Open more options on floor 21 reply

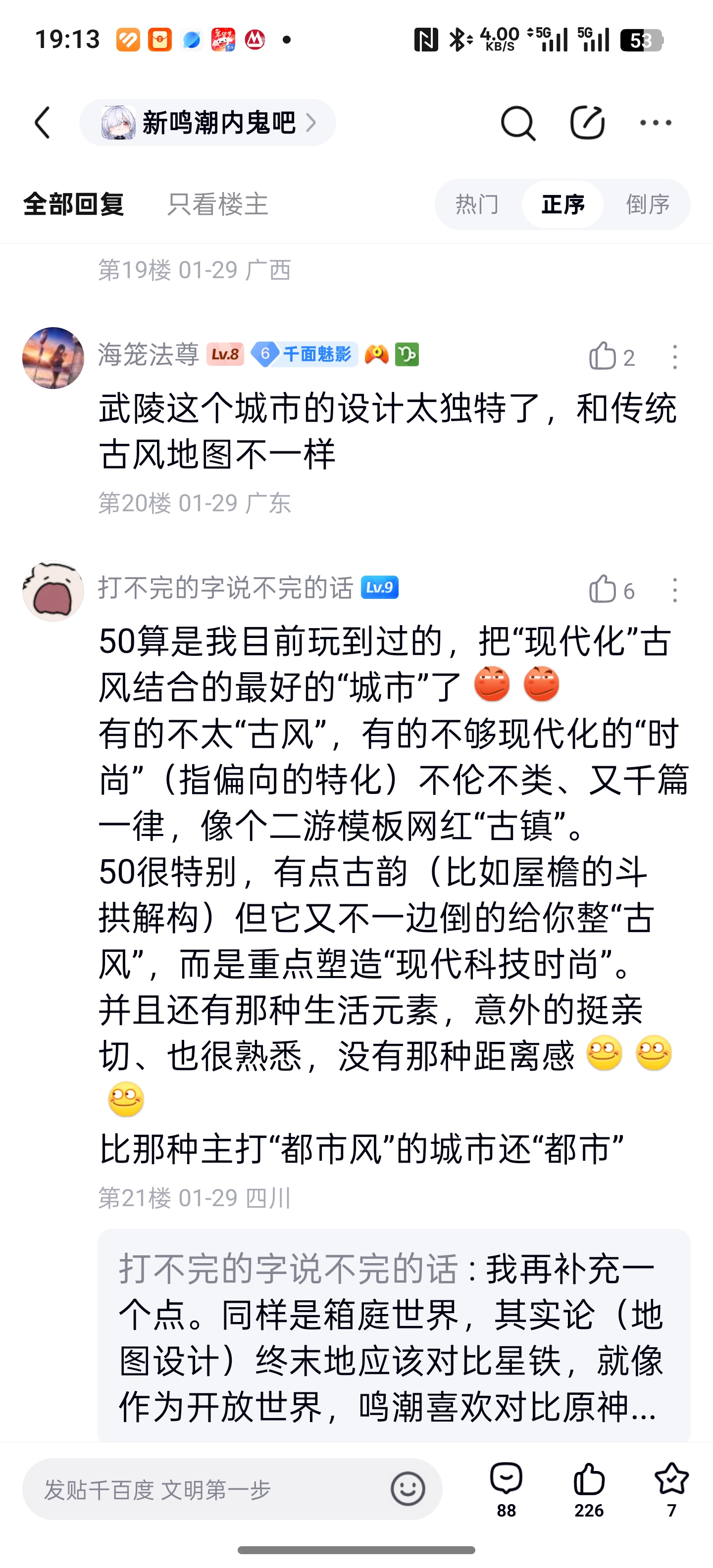point(675,590)
